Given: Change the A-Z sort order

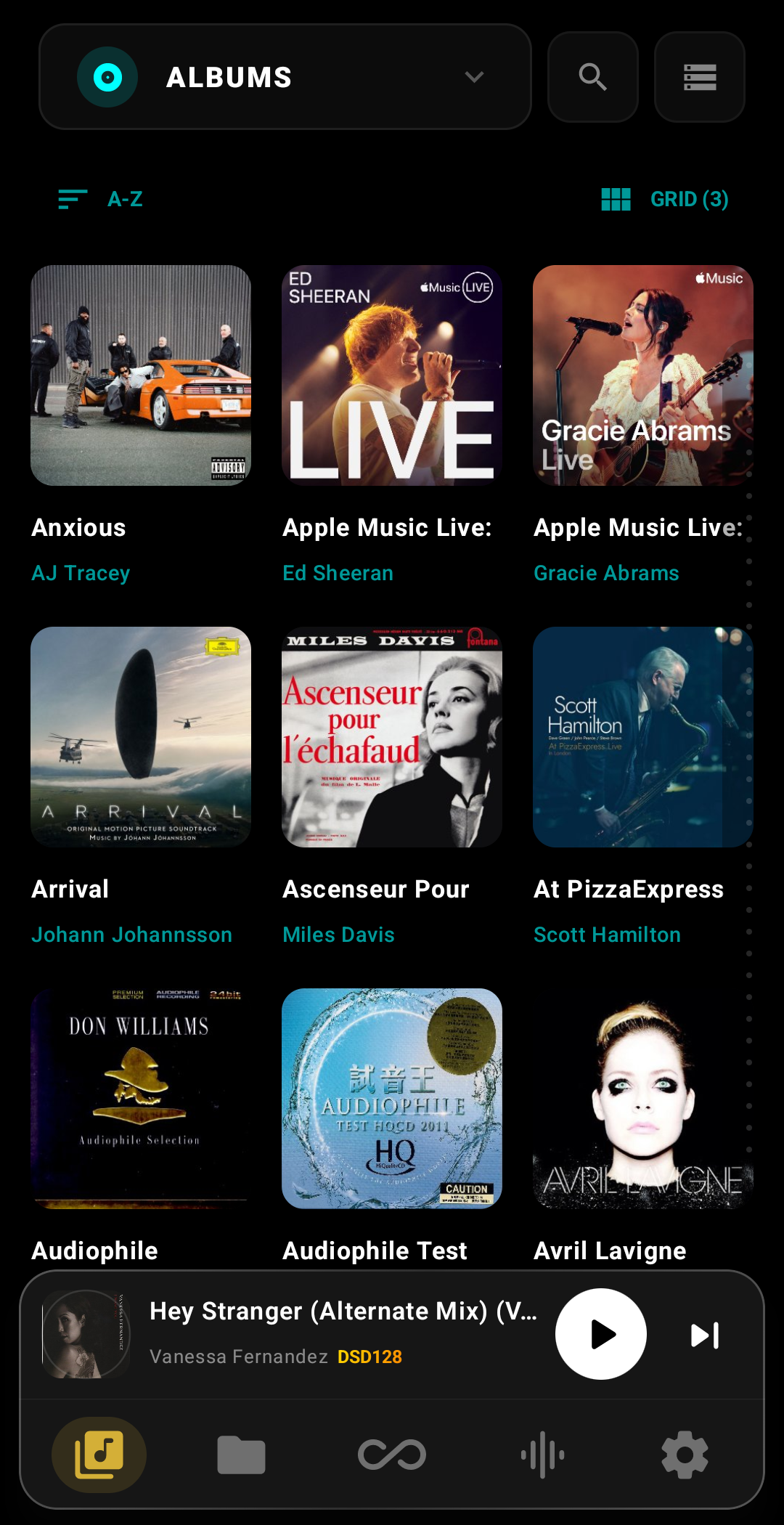Looking at the screenshot, I should coord(102,199).
